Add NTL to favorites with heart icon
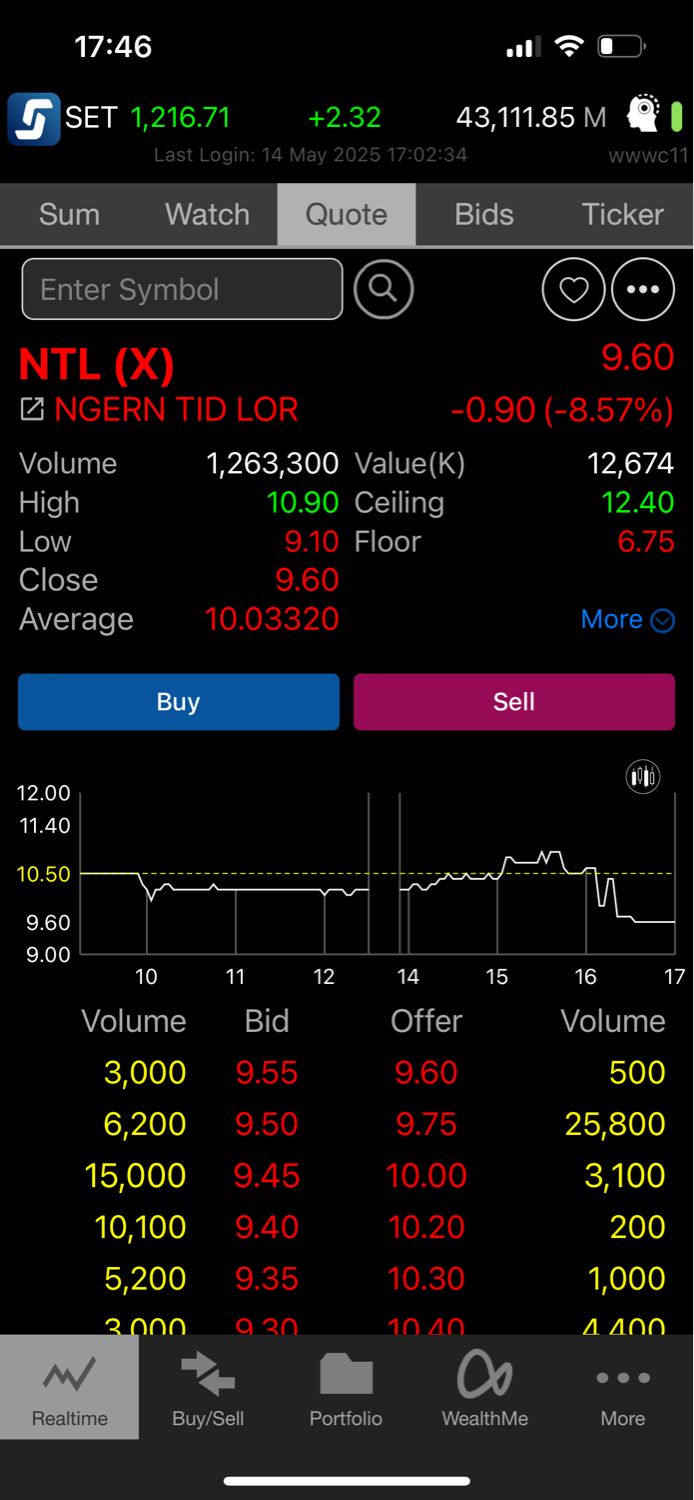This screenshot has height=1500, width=694. [x=573, y=290]
